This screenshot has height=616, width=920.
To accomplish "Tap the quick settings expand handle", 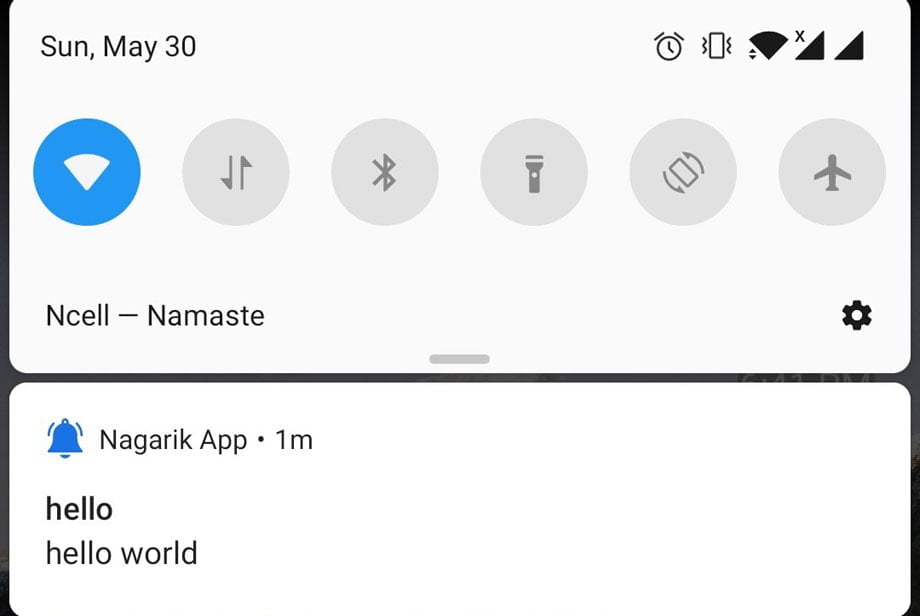I will coord(459,359).
